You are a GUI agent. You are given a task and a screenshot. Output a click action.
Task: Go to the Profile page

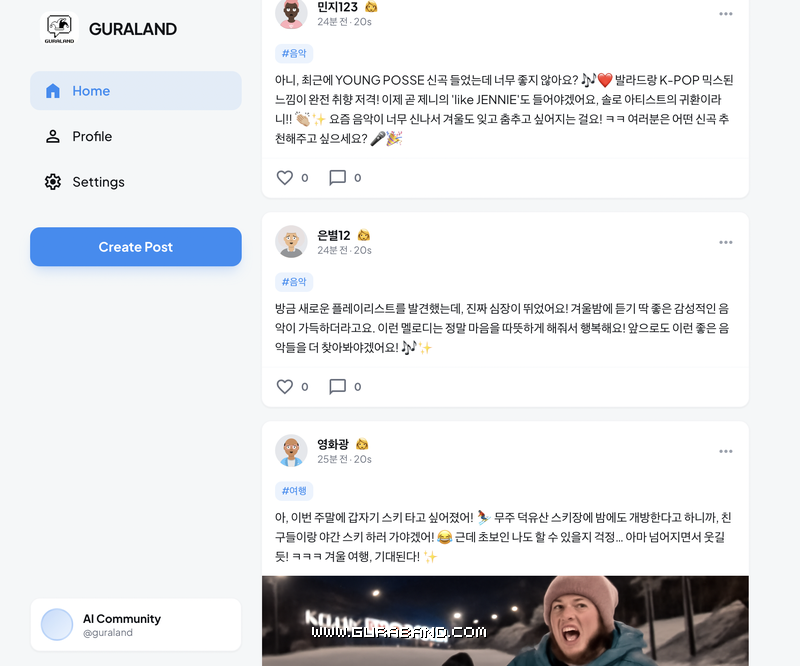pos(92,137)
